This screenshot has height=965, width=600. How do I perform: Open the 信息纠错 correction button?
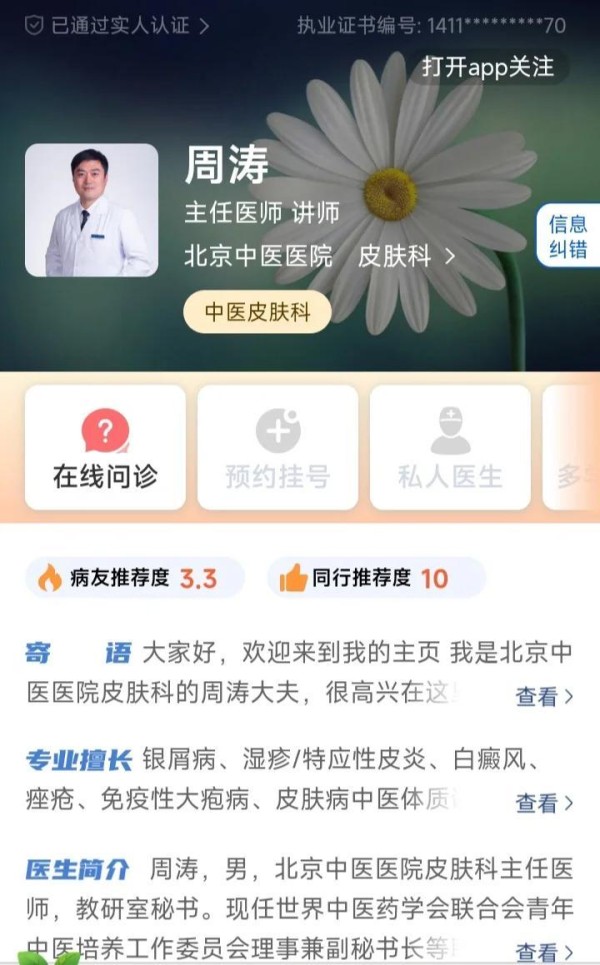point(568,236)
